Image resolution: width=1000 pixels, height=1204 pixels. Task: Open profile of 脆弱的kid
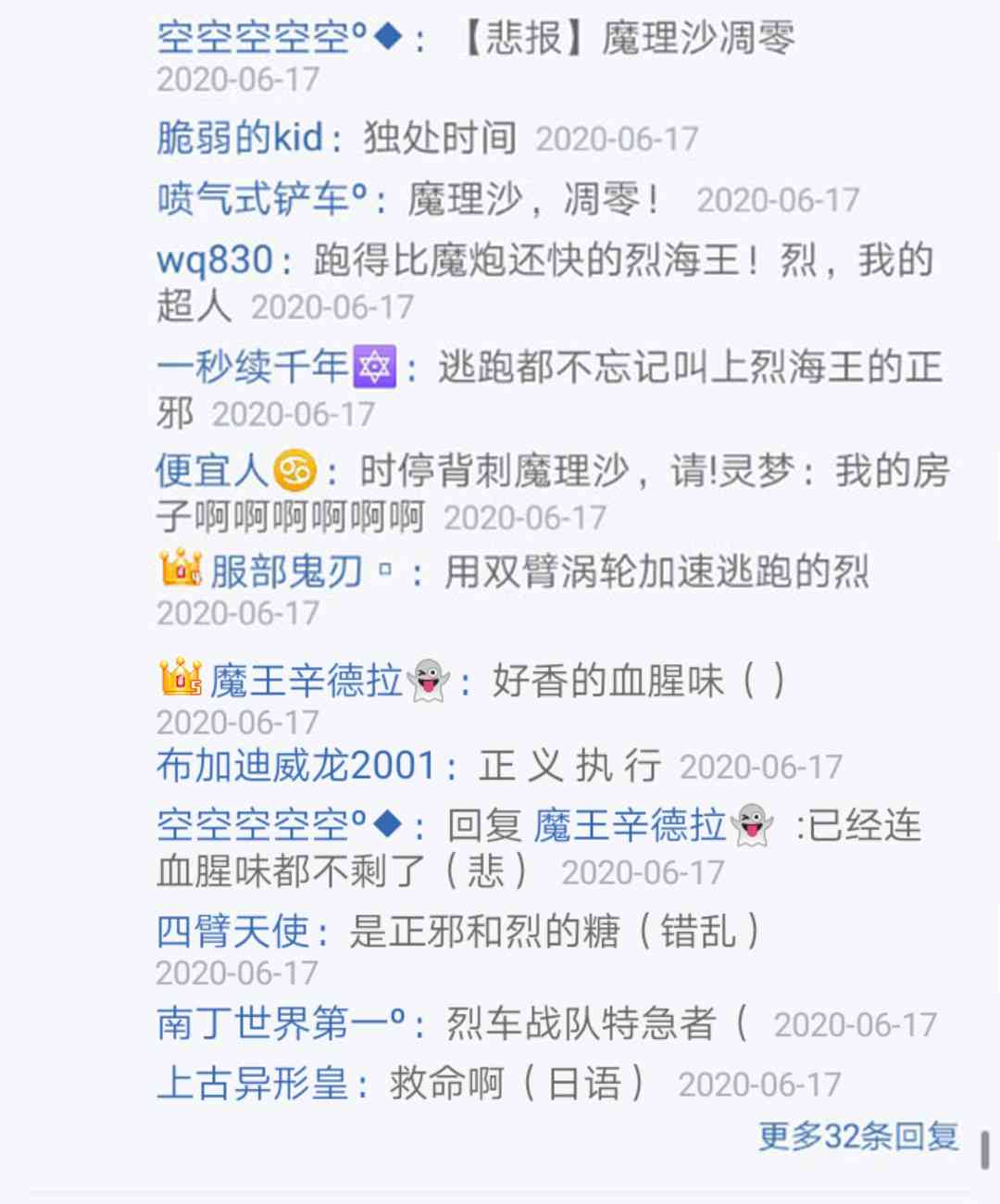coord(239,138)
